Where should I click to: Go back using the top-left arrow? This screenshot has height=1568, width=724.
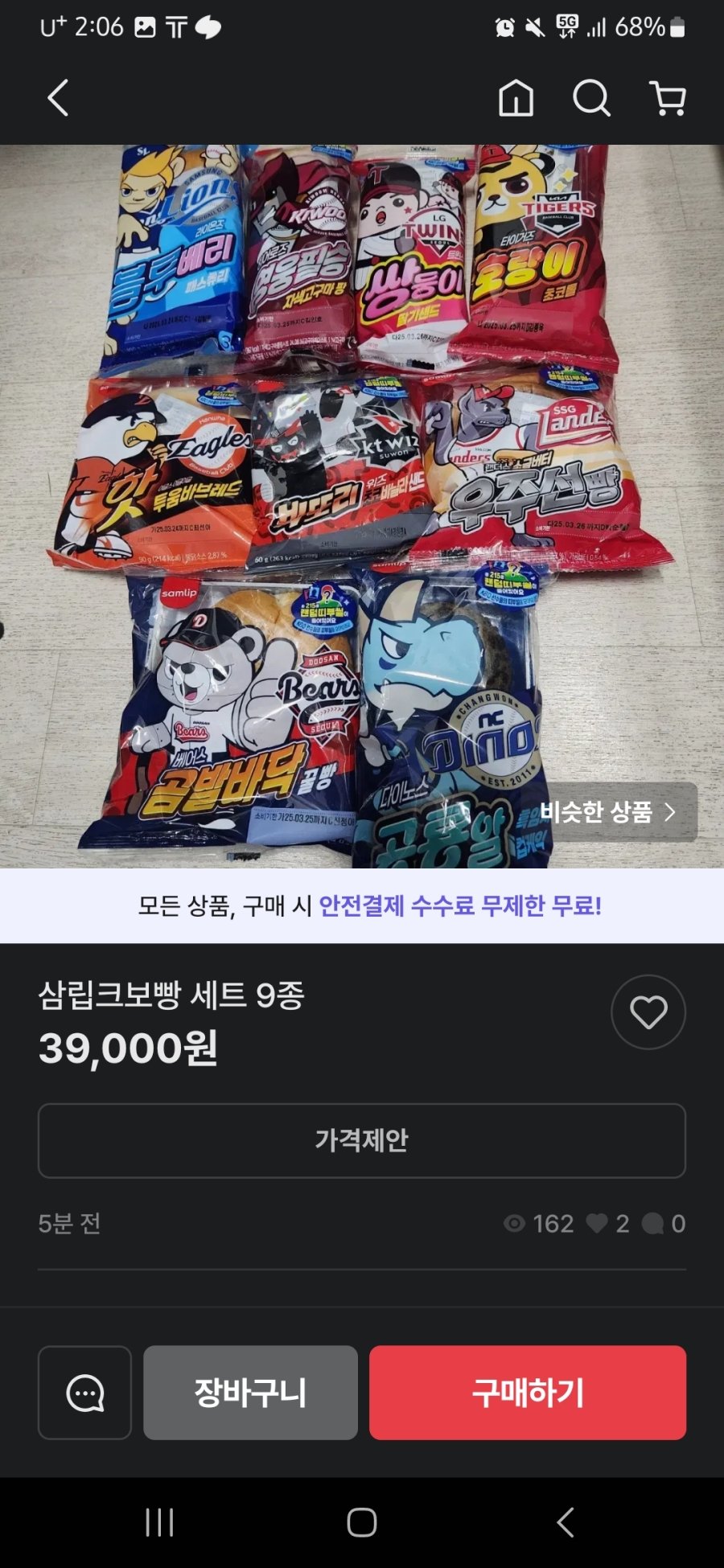(x=58, y=99)
